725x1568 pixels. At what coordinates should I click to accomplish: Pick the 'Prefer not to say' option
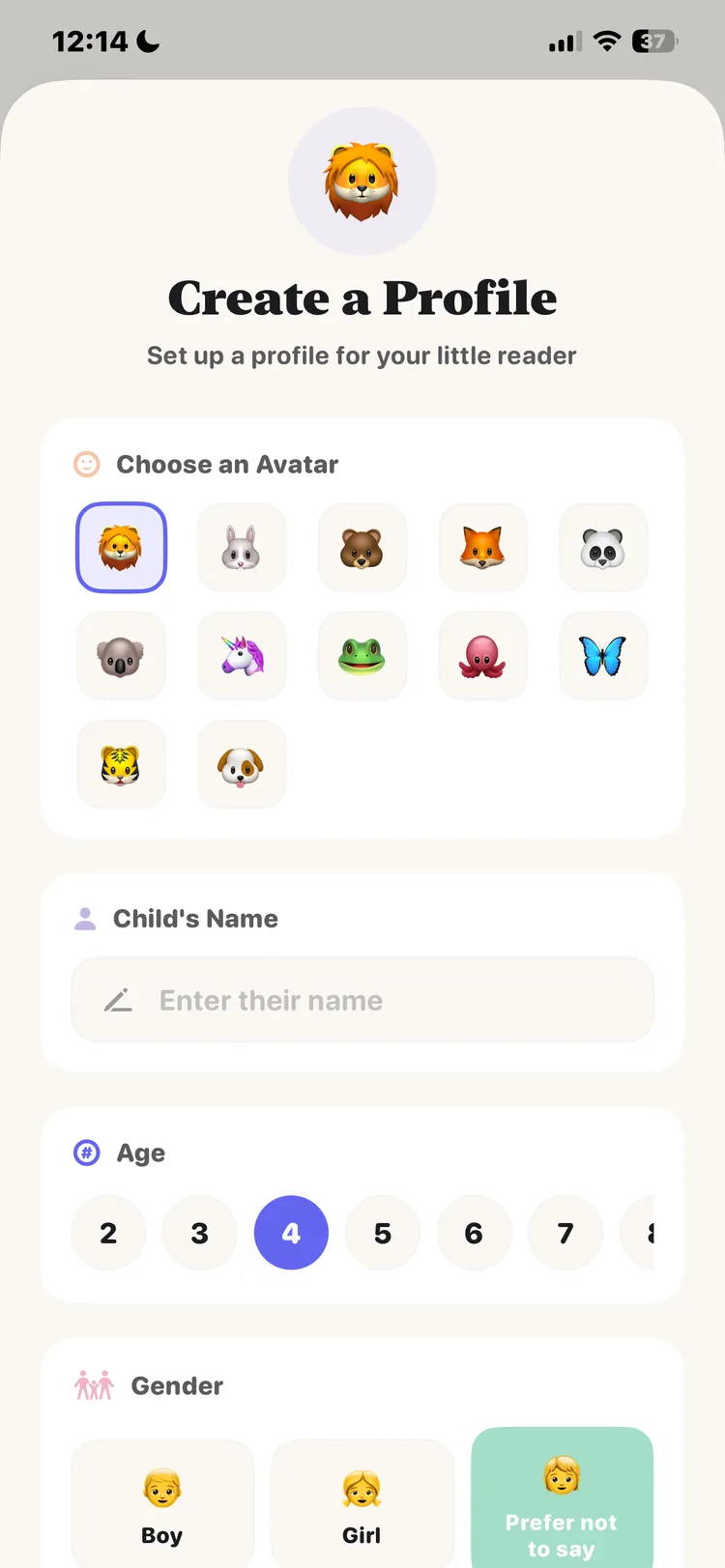click(x=562, y=1502)
